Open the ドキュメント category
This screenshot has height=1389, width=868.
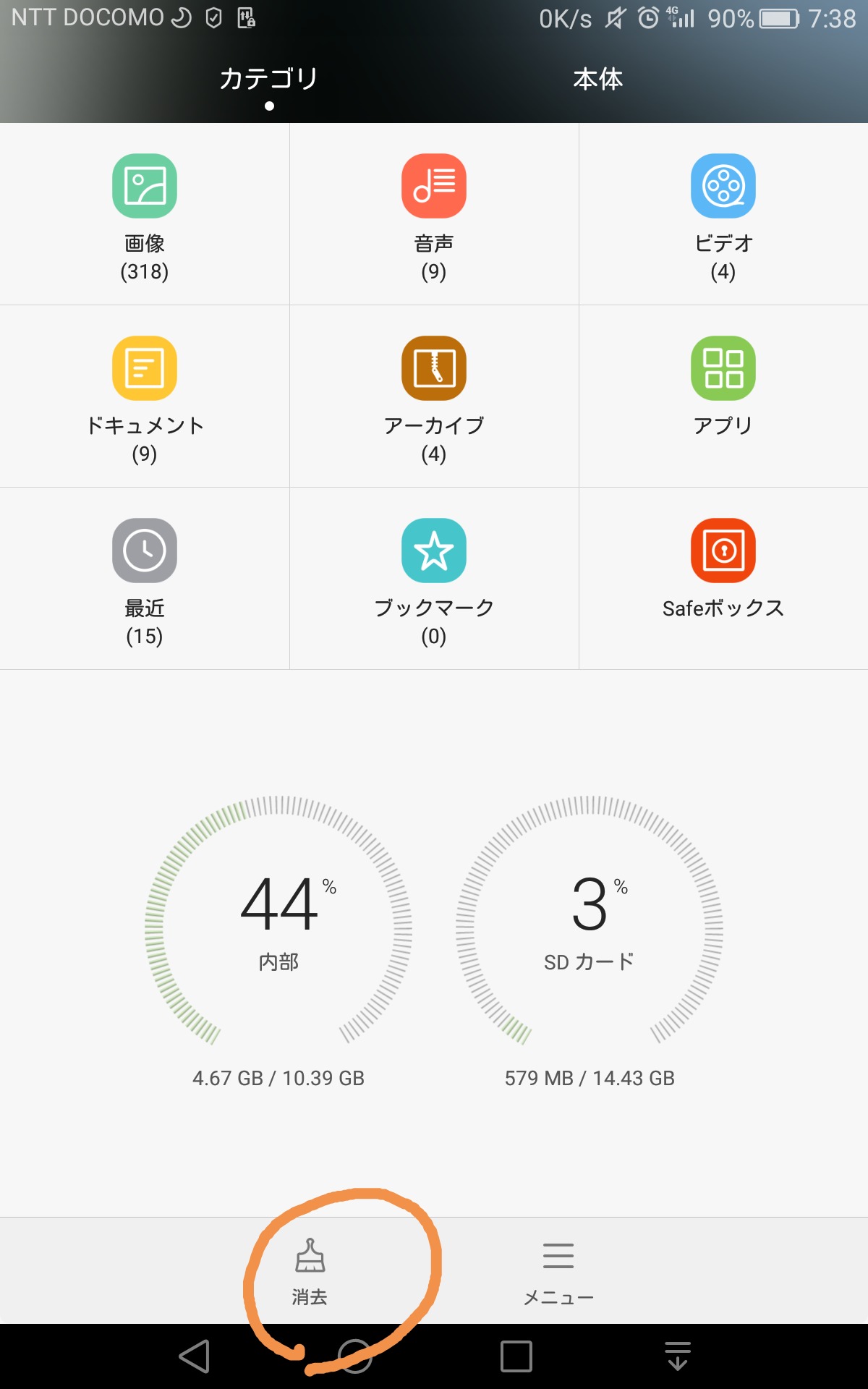point(145,397)
